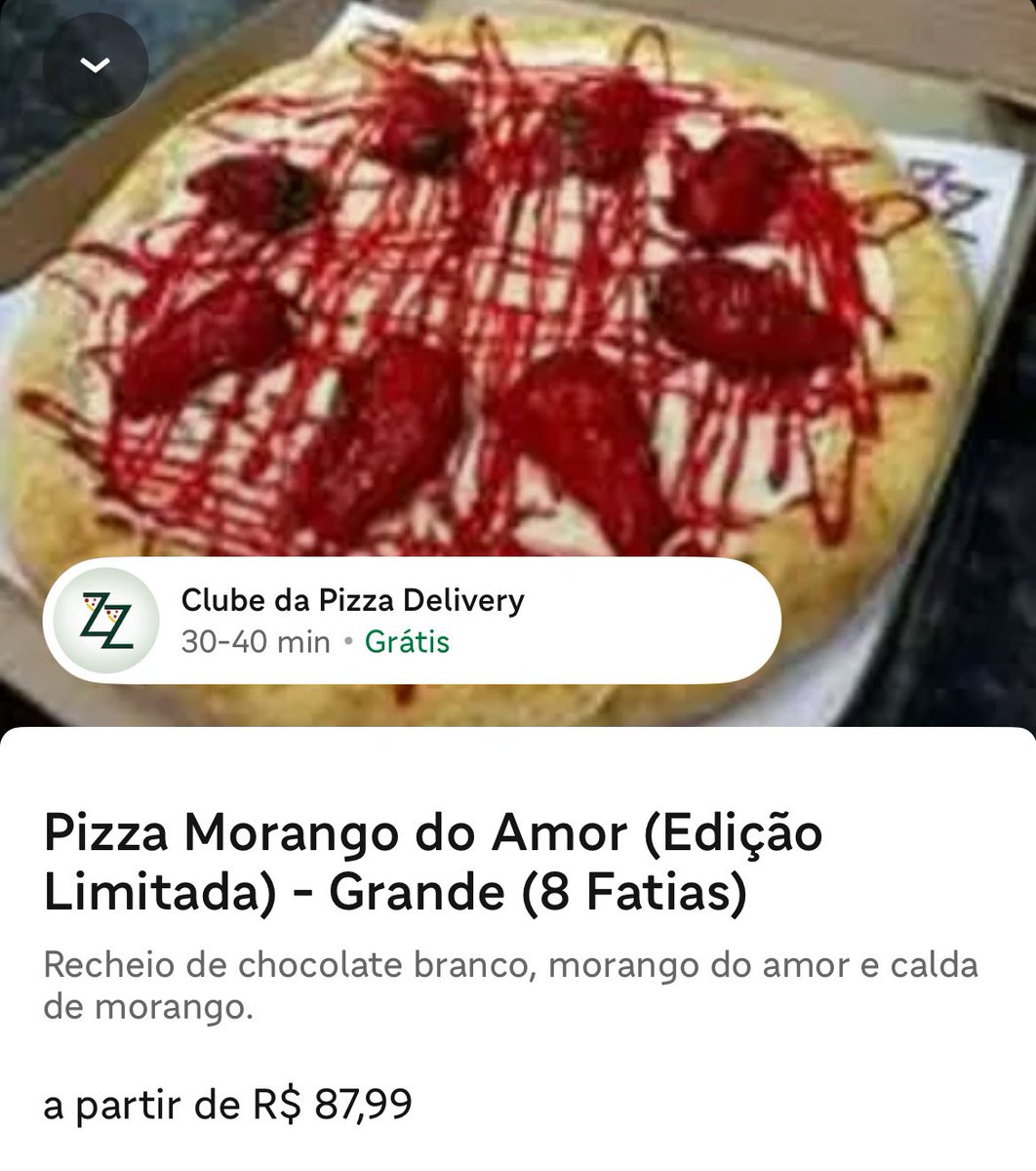Collapse the item sheet with the down chevron
Screen dimensions: 1036x1171
95,65
